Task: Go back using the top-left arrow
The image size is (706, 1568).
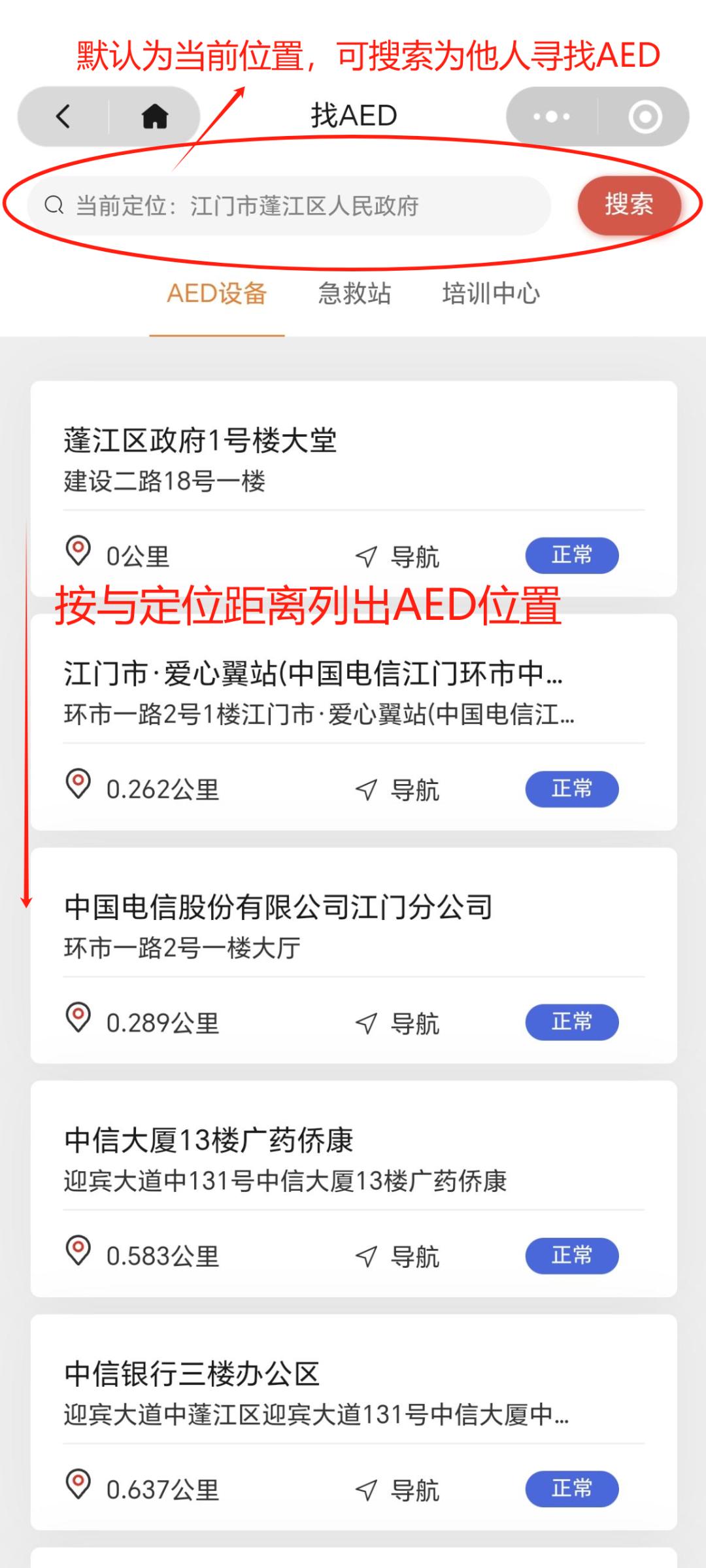Action: tap(63, 117)
